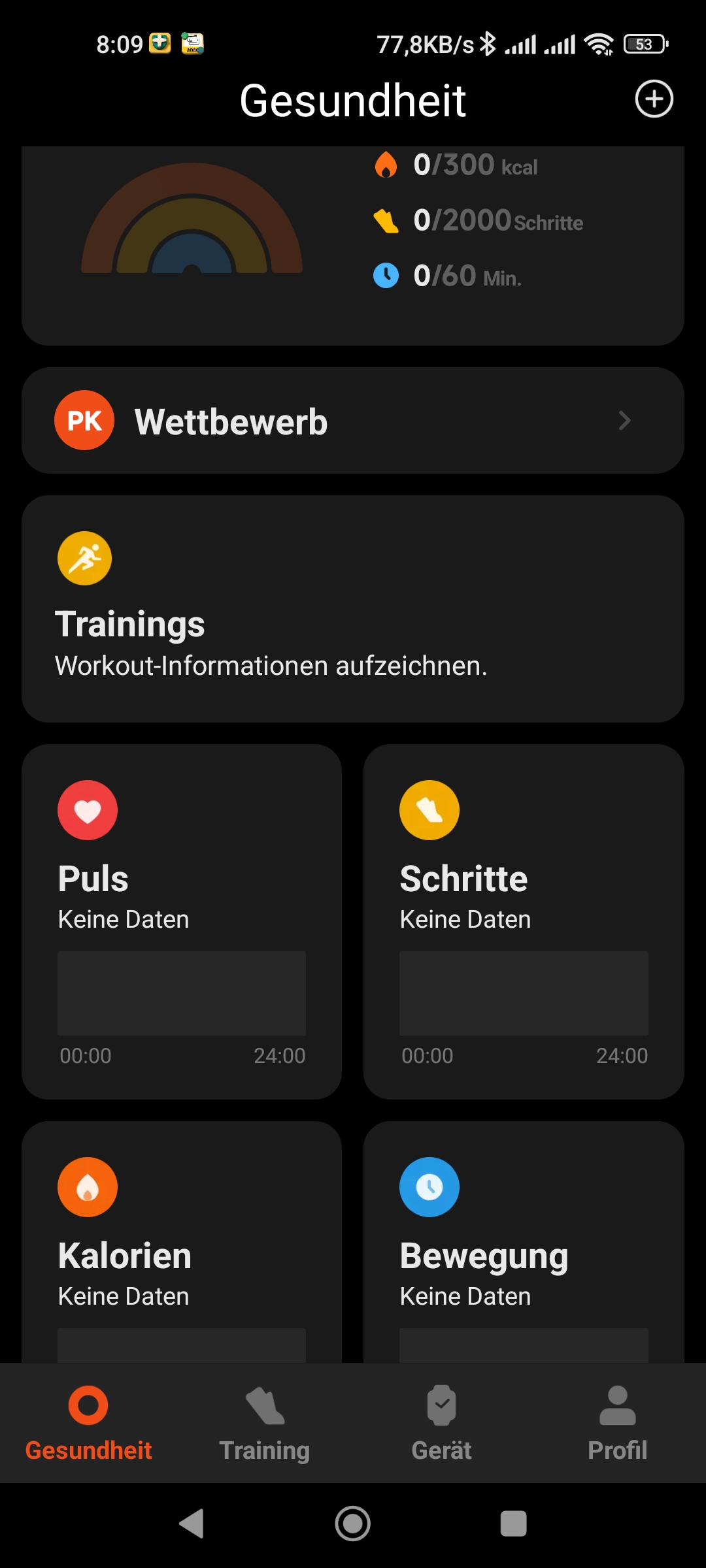Open the activity rings summary card

pos(353,246)
